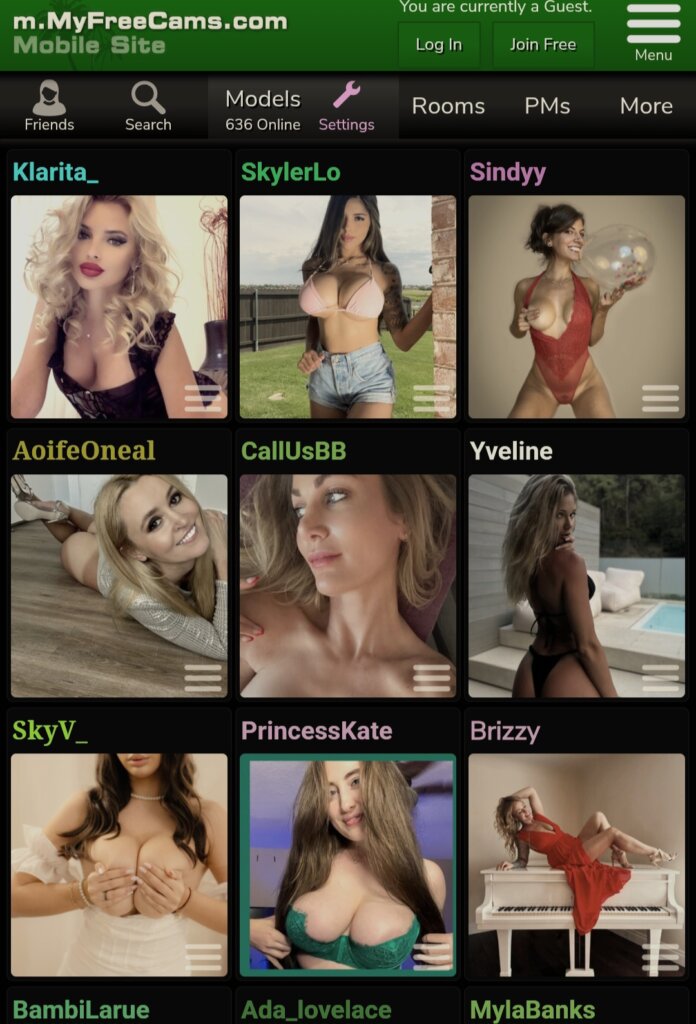Open the options menu on Brizzy's tile
696x1024 pixels.
click(660, 957)
